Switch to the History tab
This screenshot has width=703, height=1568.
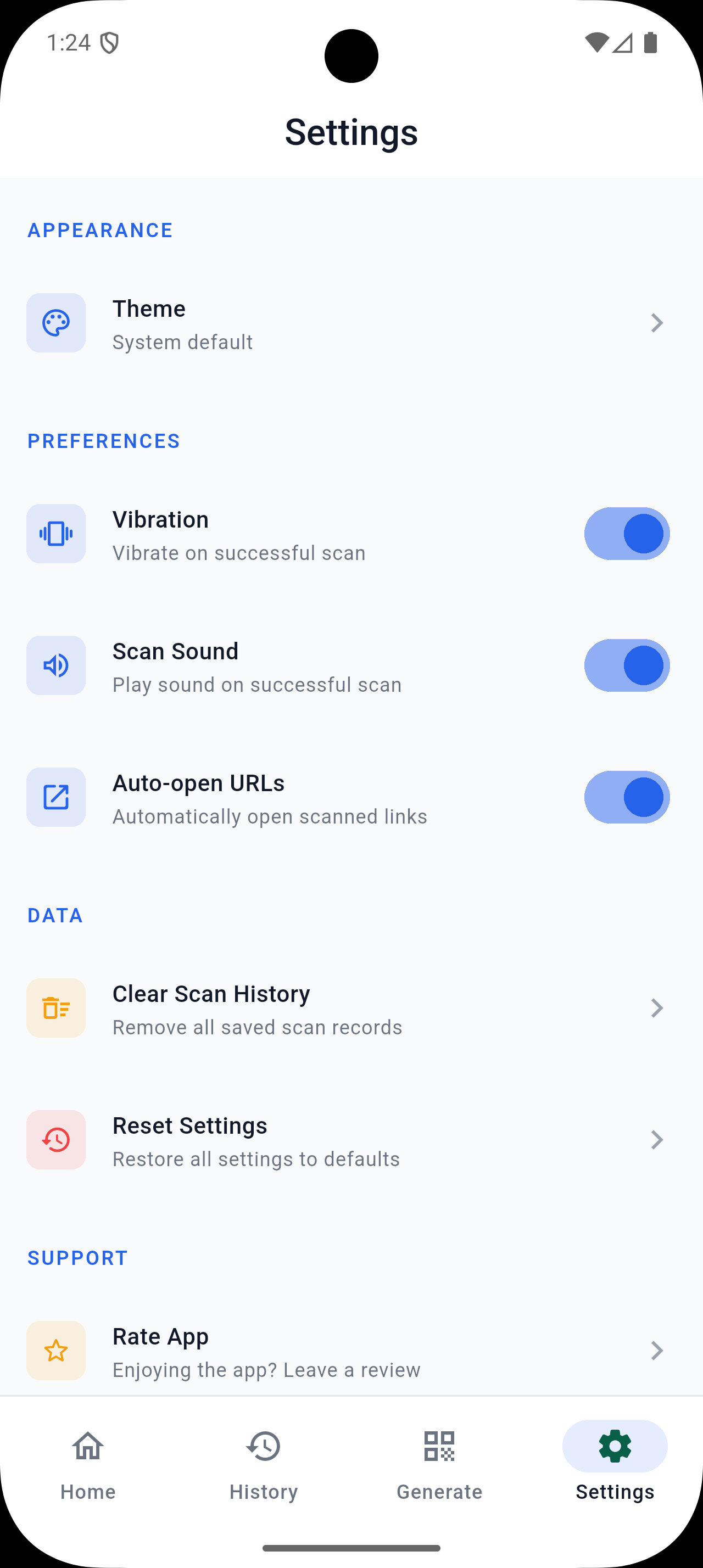[x=263, y=1461]
